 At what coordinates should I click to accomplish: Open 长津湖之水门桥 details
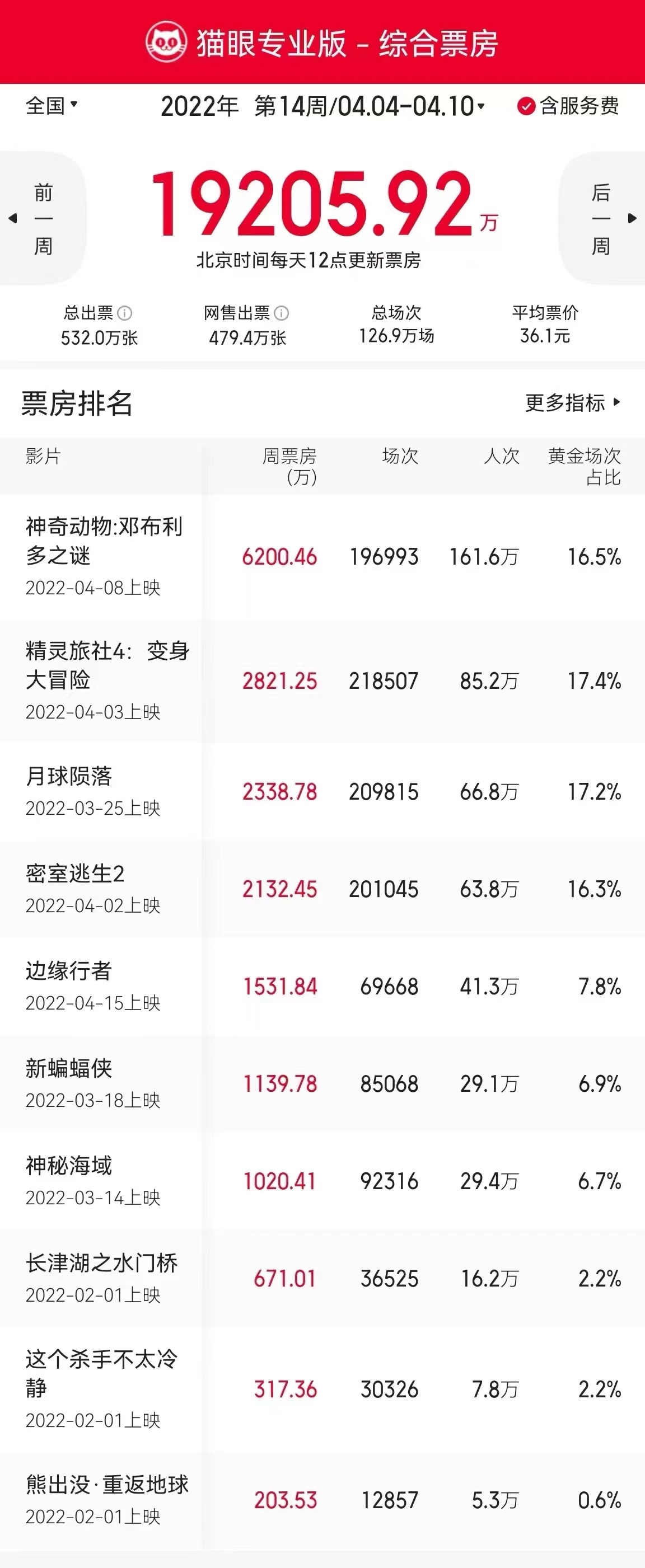click(x=322, y=1279)
